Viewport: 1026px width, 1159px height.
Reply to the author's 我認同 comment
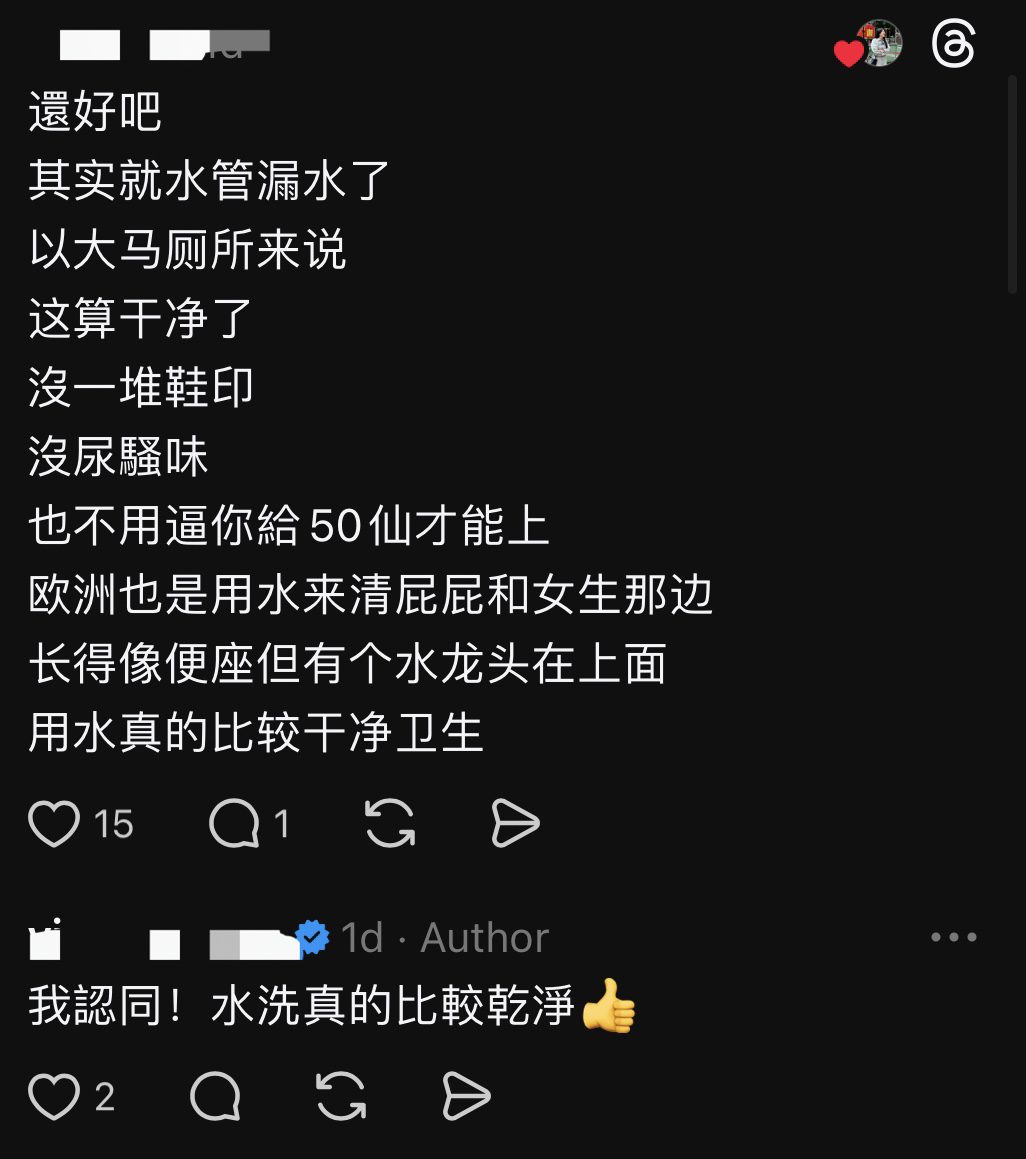coord(215,1097)
